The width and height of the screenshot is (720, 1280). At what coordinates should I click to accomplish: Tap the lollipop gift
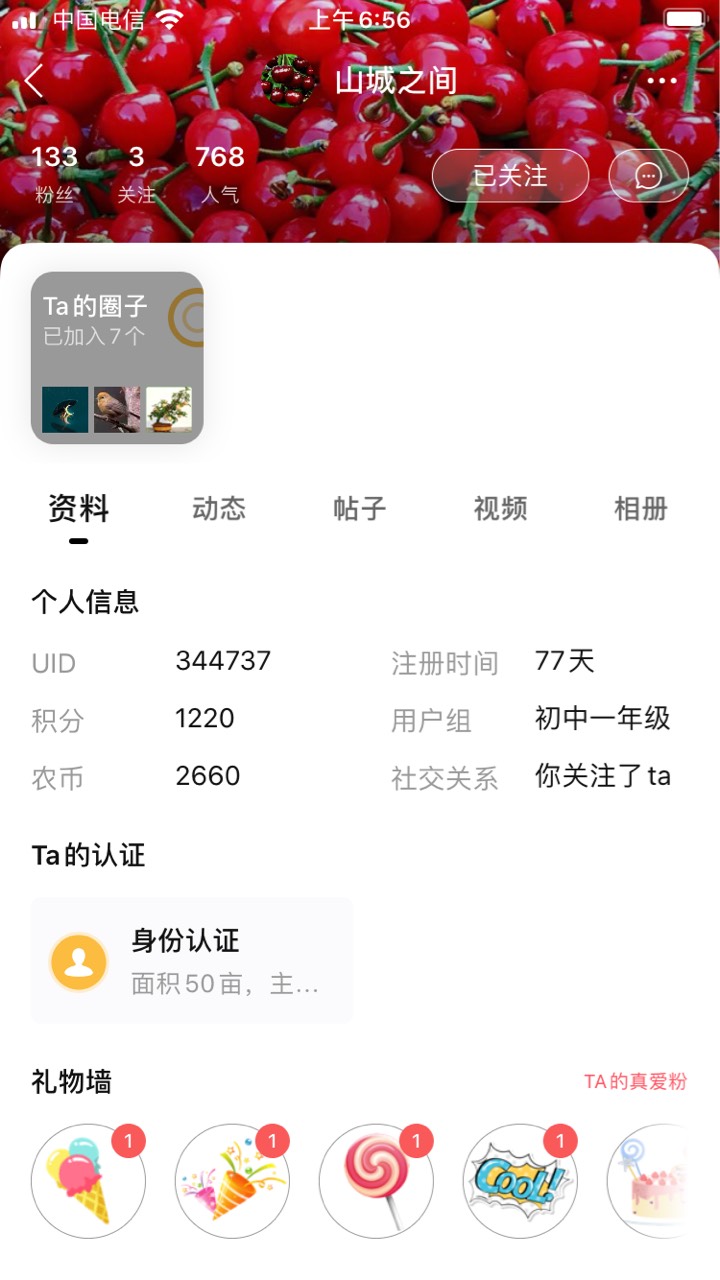(x=376, y=1181)
